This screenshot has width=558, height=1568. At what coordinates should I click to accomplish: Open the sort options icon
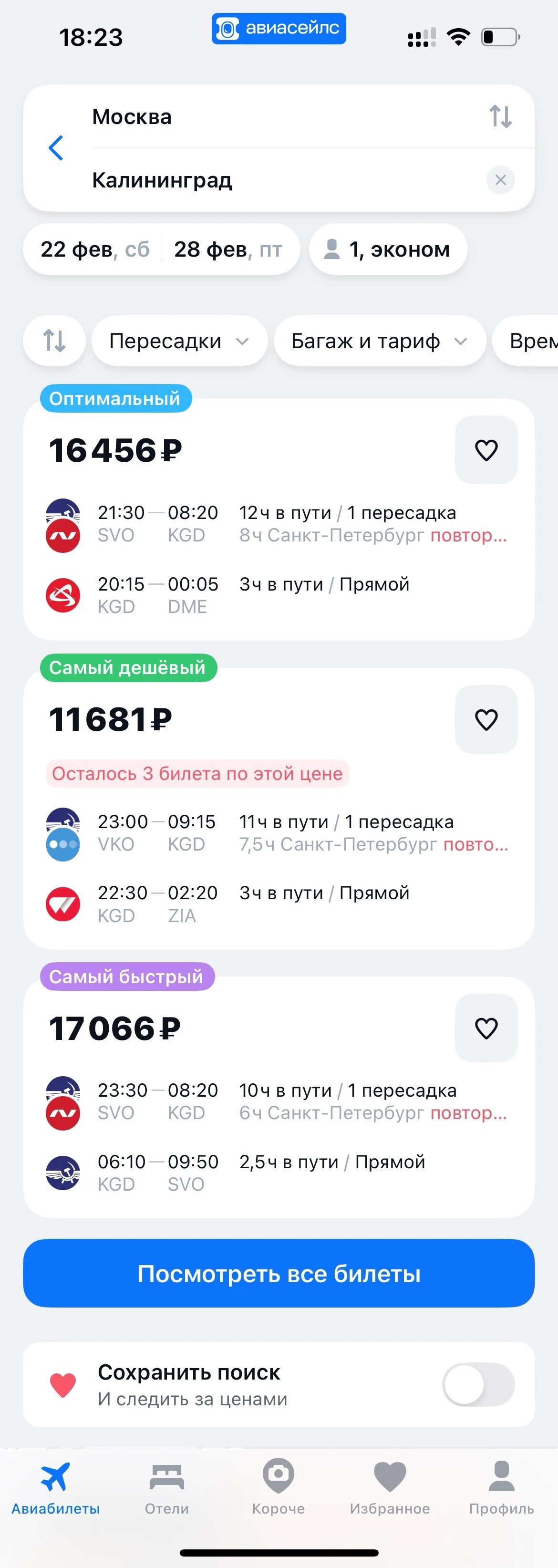[x=54, y=341]
